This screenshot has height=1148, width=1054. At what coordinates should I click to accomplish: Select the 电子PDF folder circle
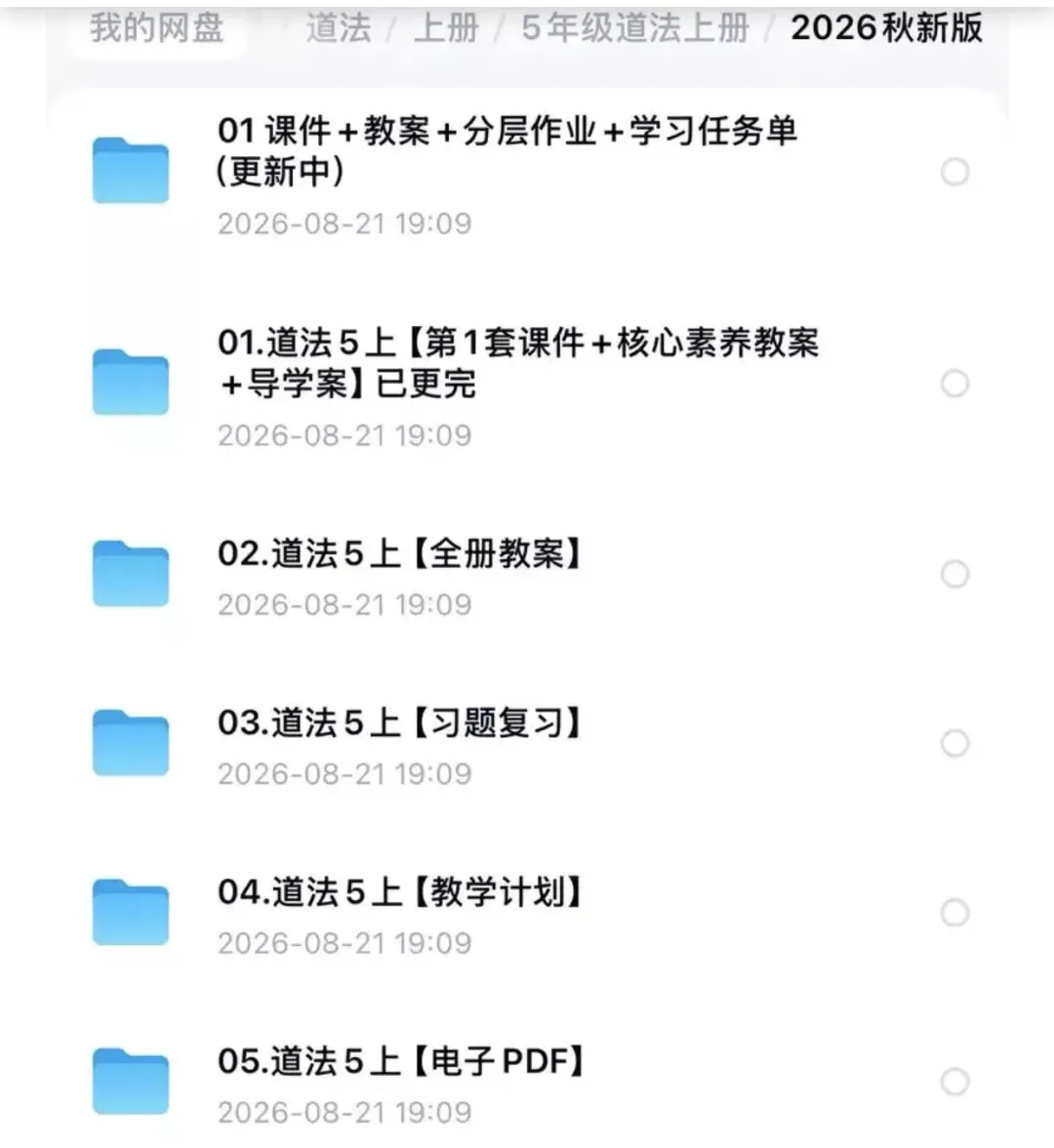click(x=954, y=1082)
